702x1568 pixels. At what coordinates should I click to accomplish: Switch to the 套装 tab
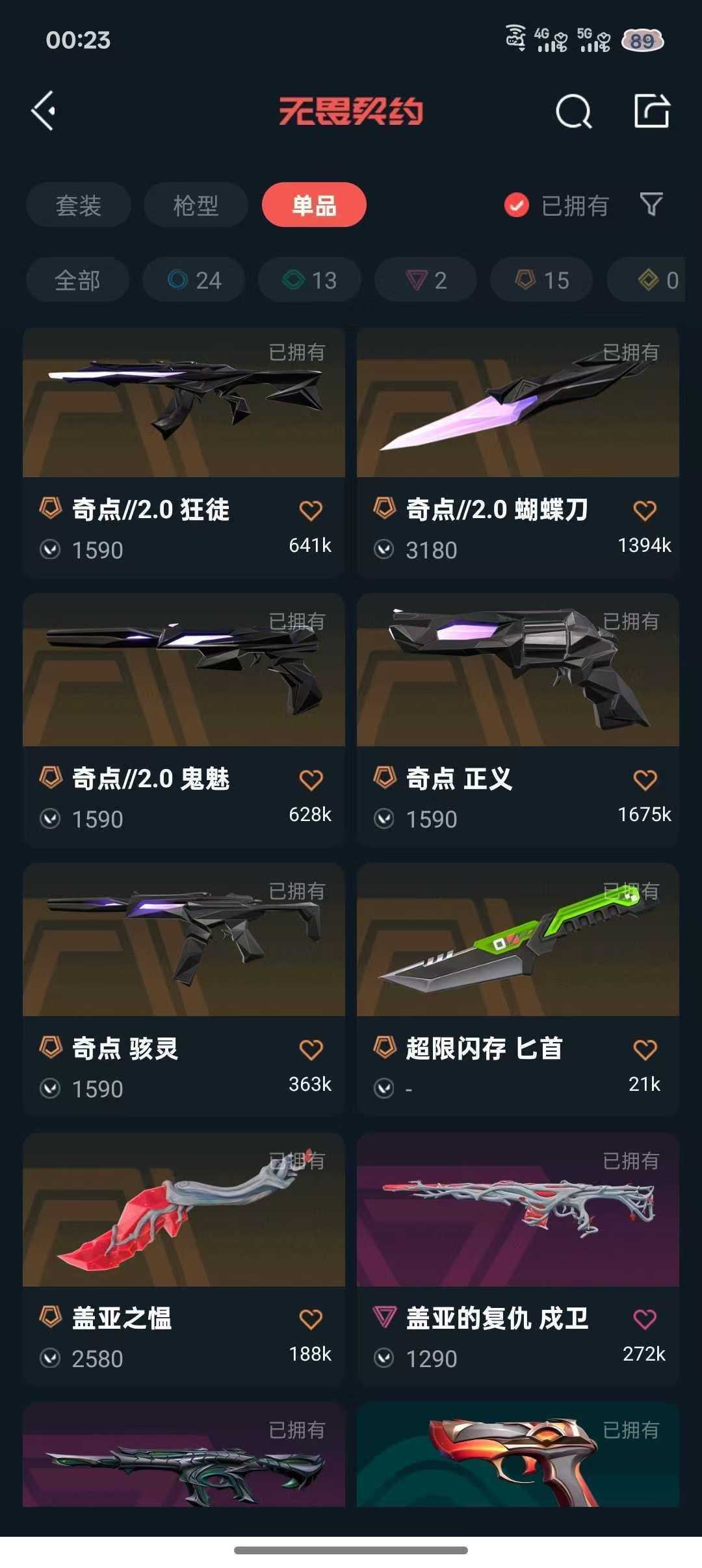pos(78,205)
